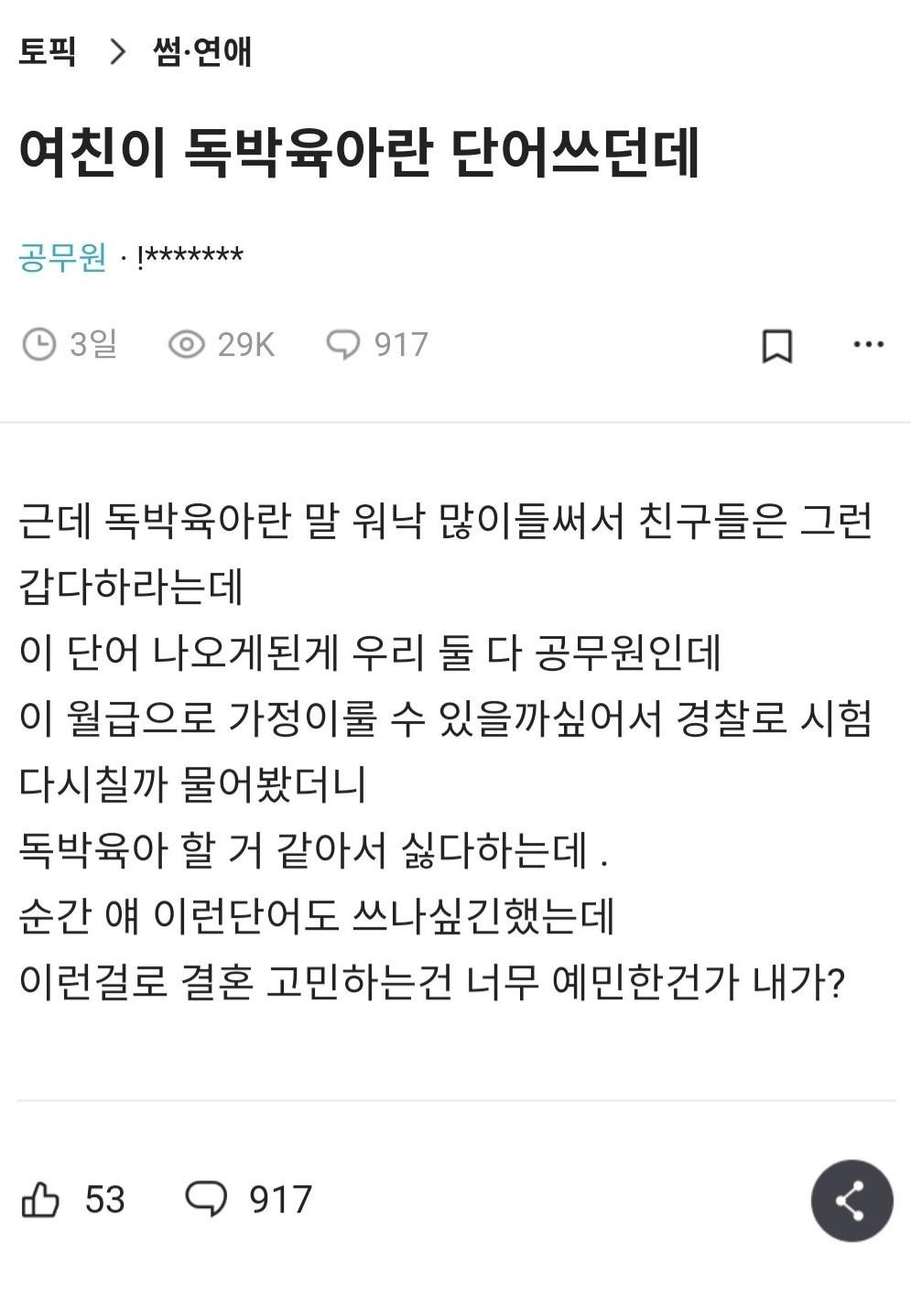Open the 공무원 author tag
Screen dimensions: 911x1316
coord(62,257)
